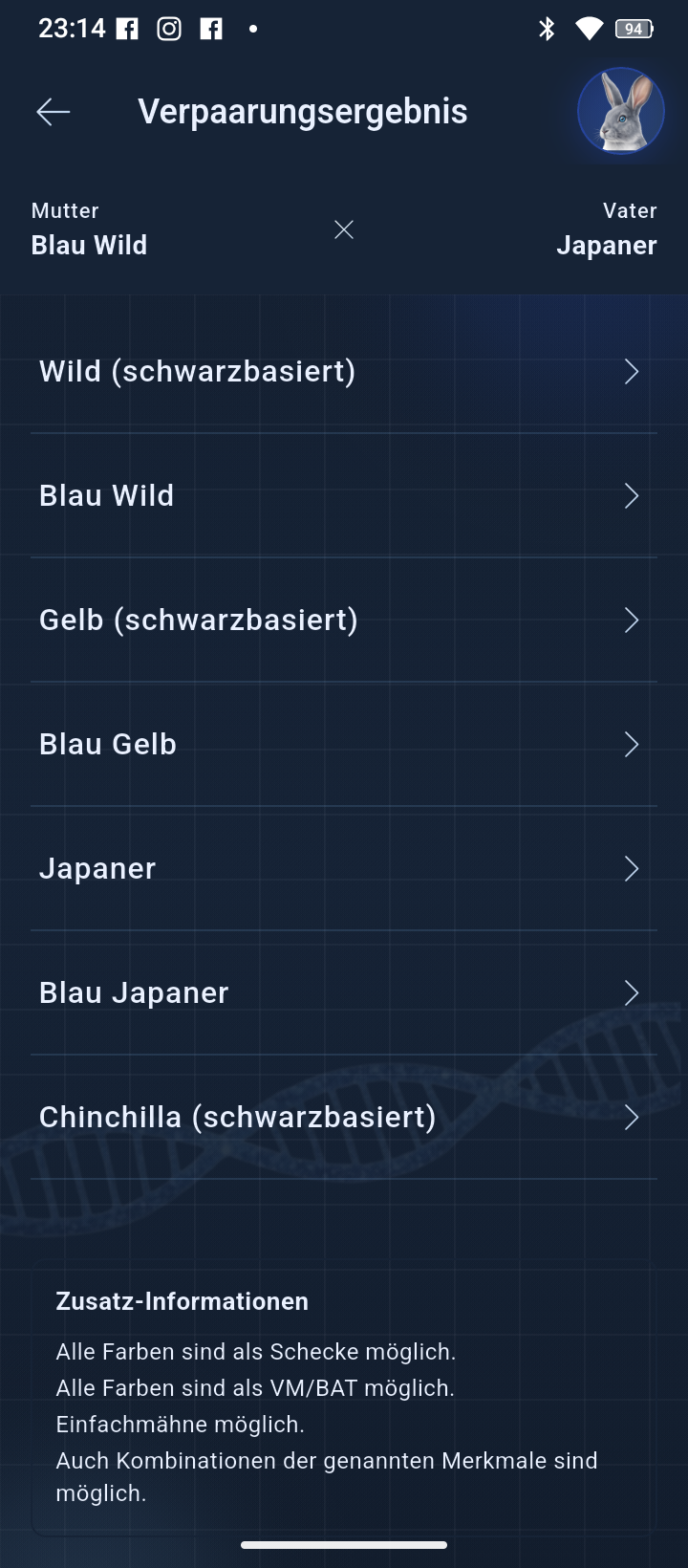Expand the Japaner result entry
This screenshot has height=1568, width=688.
tap(344, 868)
